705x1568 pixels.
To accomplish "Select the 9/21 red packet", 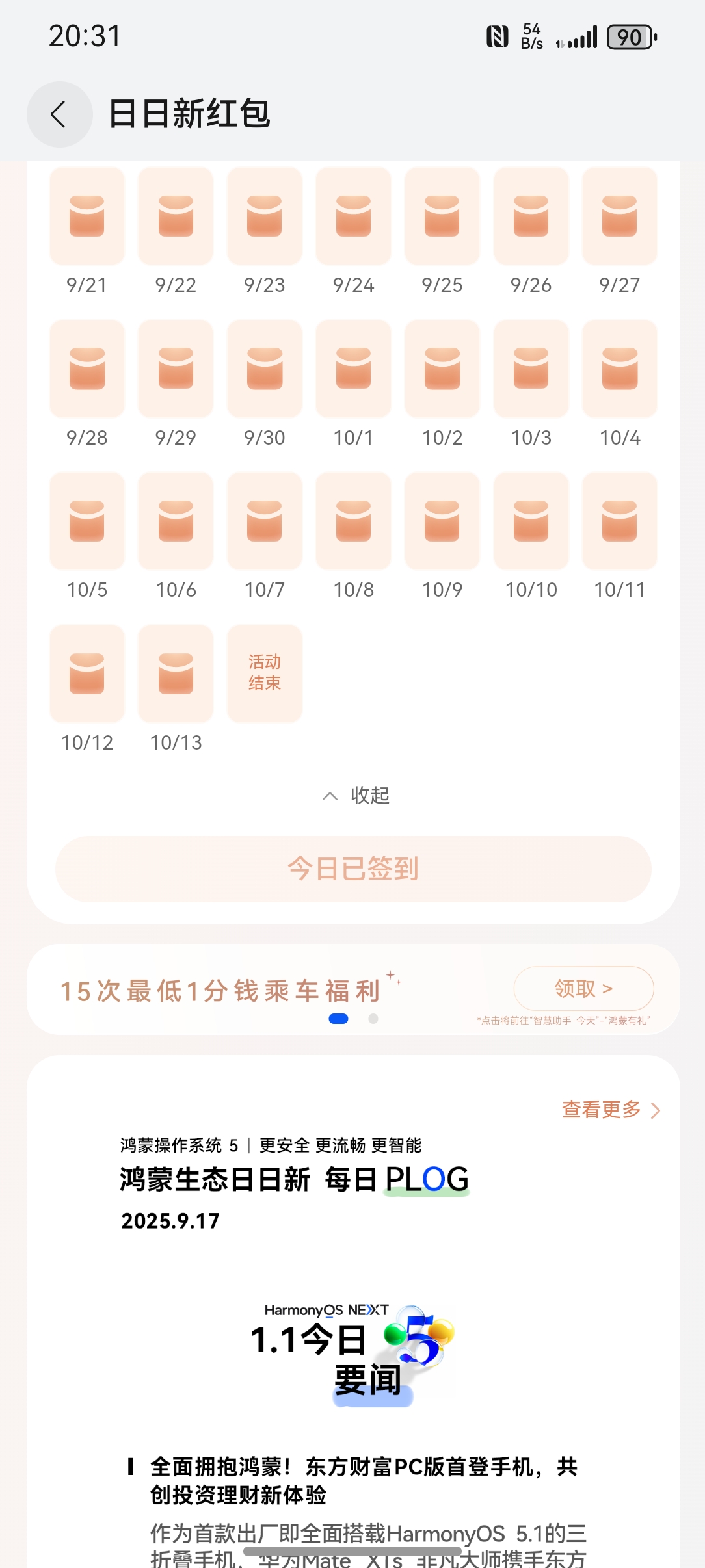I will (x=87, y=216).
